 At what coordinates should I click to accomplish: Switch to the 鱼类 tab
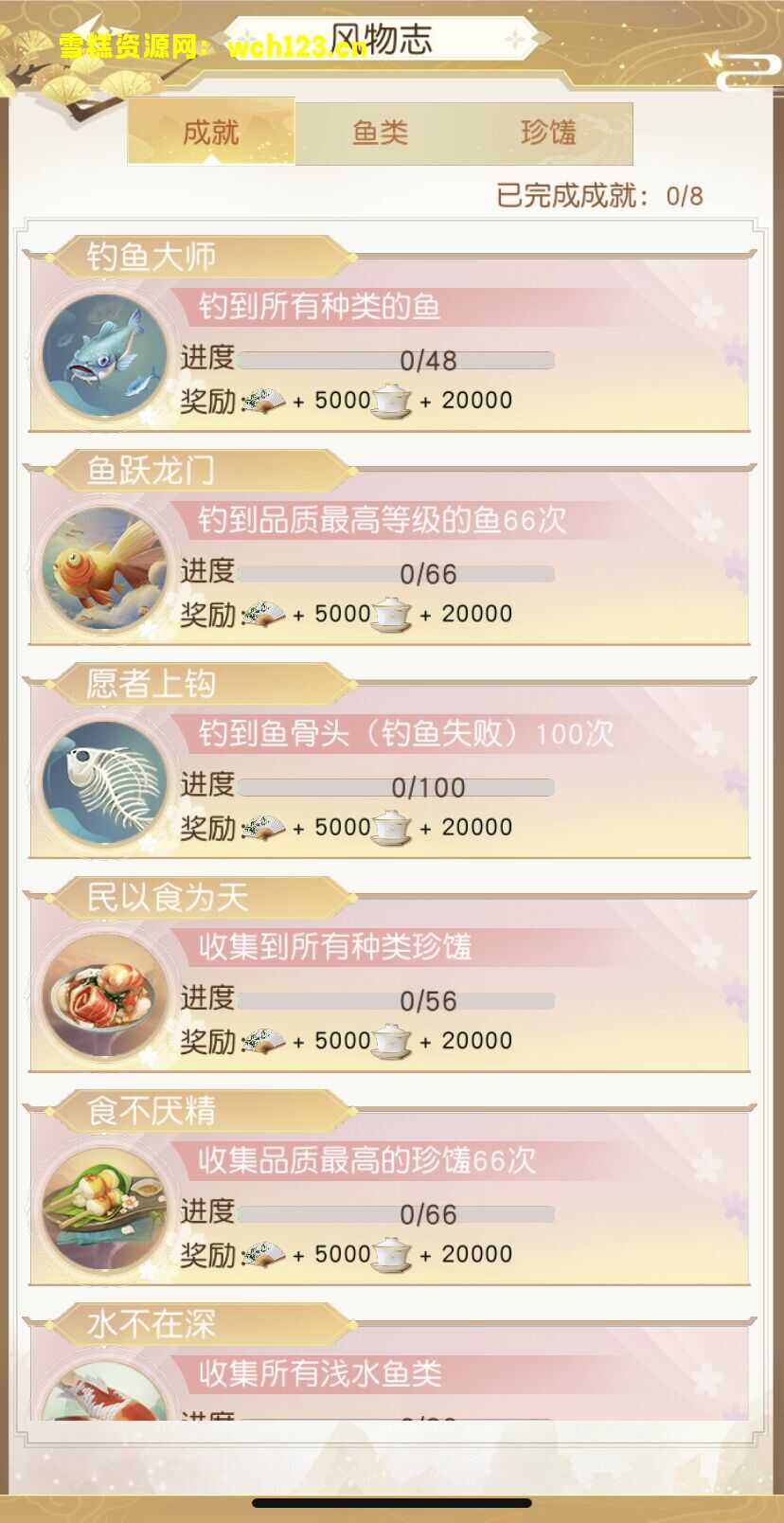coord(380,133)
